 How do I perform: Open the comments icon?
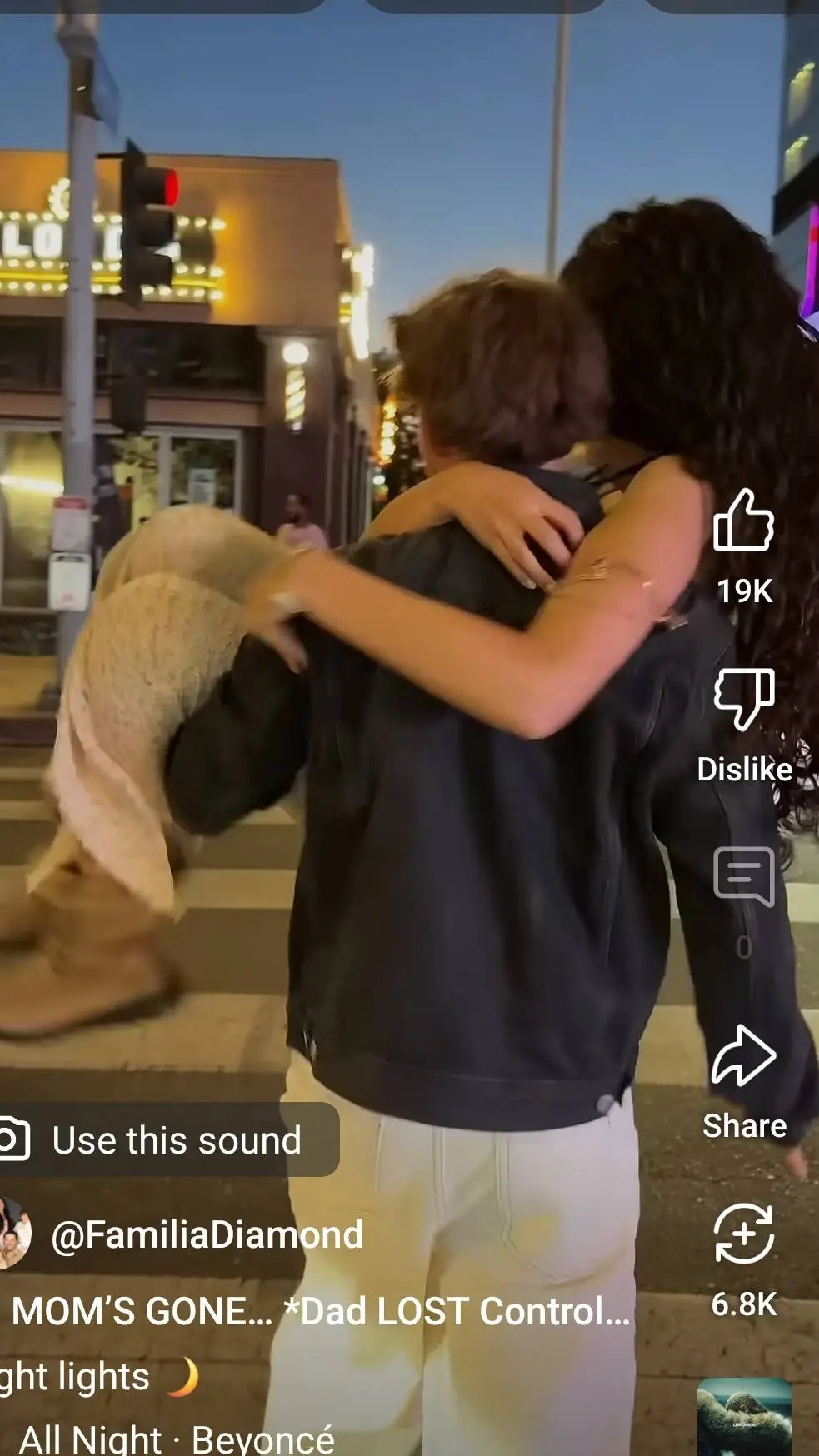click(x=743, y=877)
